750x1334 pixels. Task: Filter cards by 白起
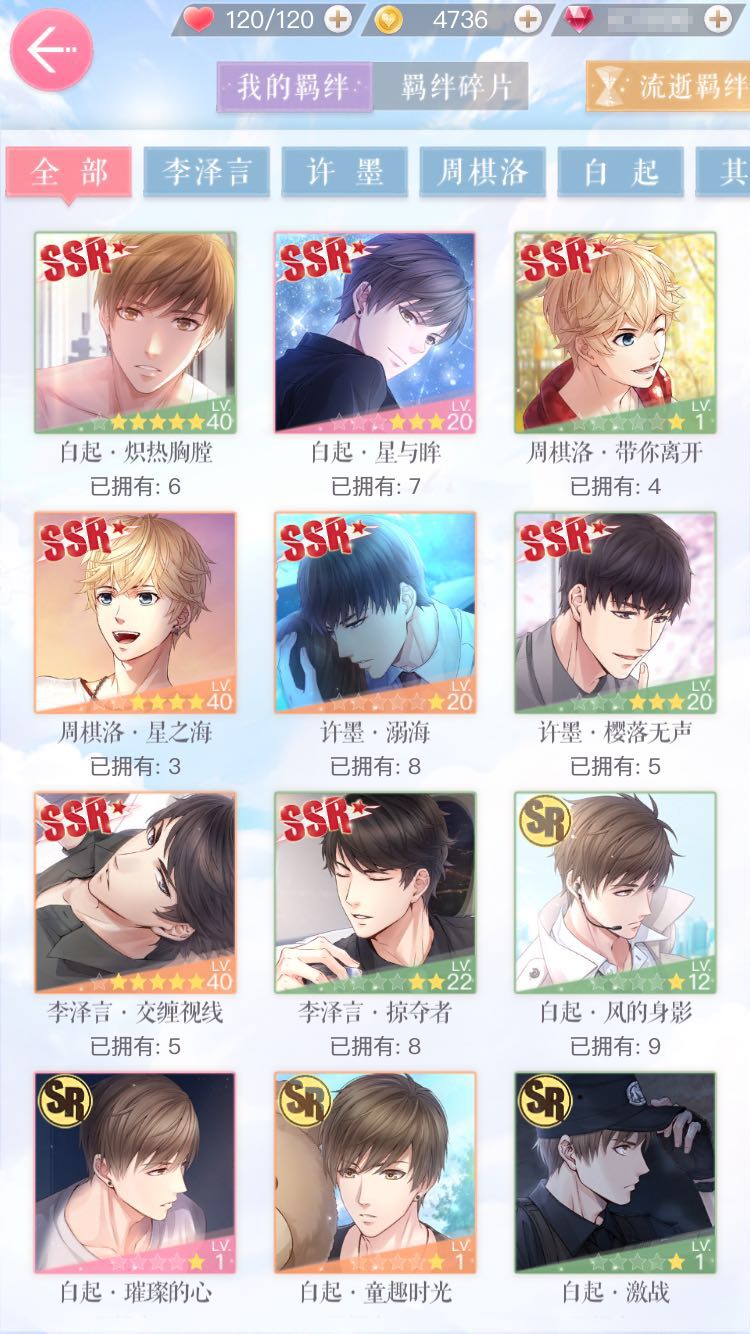pos(620,172)
